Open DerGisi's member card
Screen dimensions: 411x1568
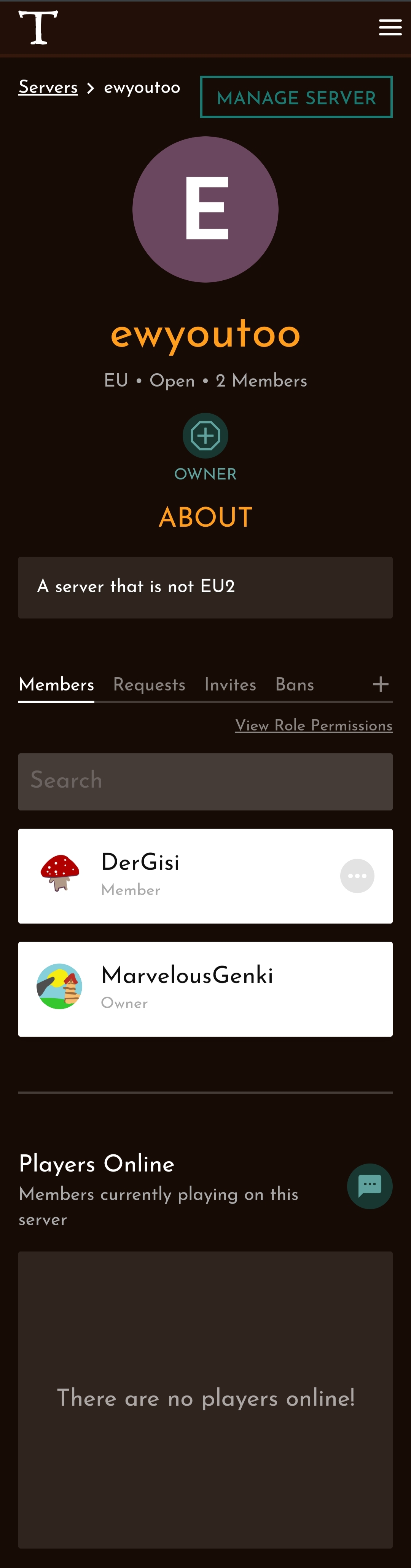point(182,876)
